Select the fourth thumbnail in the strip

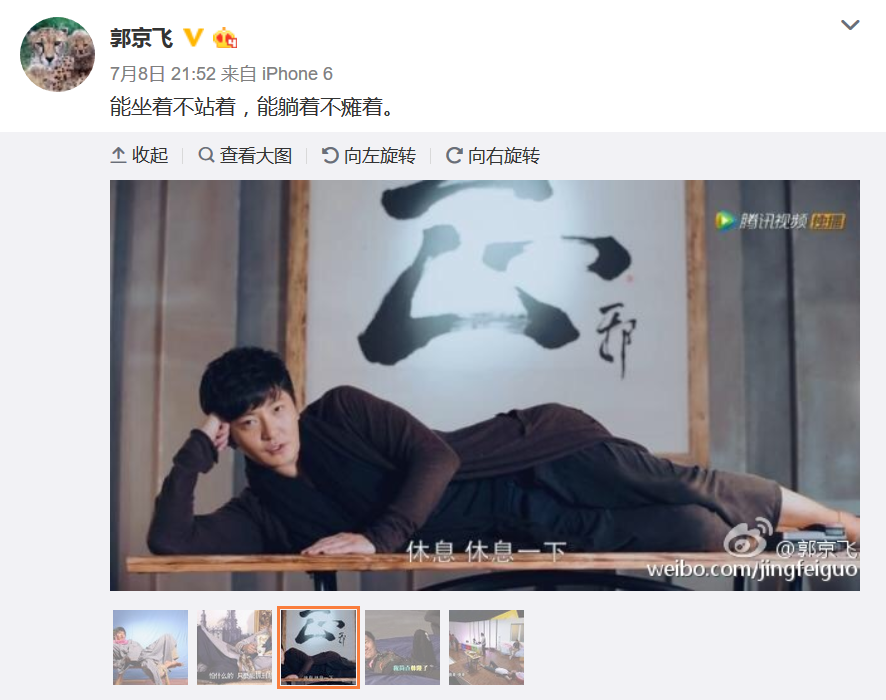point(402,647)
